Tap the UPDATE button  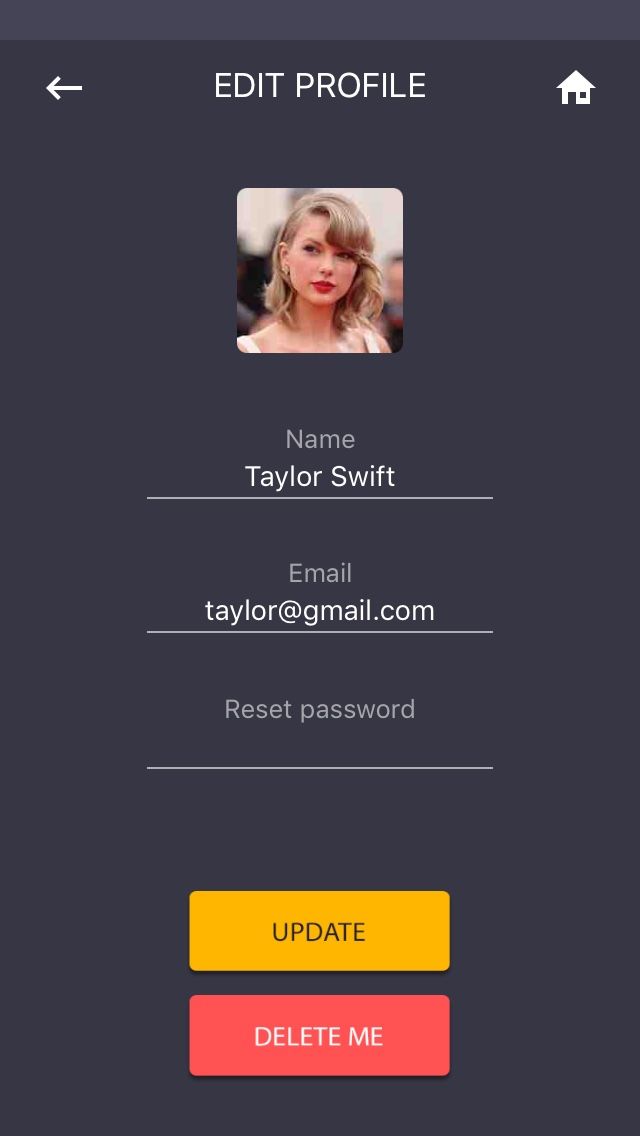click(x=320, y=931)
